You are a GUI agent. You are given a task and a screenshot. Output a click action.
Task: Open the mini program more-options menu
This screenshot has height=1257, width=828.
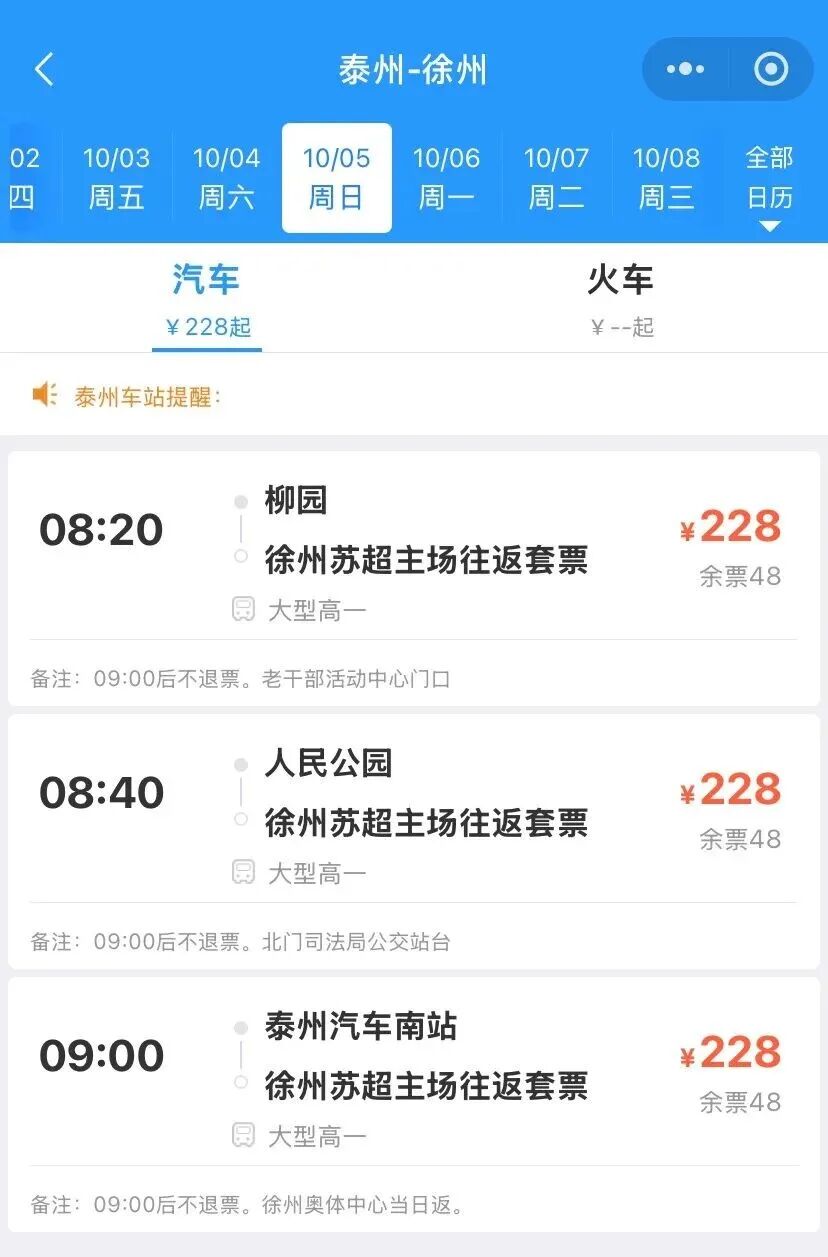pyautogui.click(x=685, y=70)
